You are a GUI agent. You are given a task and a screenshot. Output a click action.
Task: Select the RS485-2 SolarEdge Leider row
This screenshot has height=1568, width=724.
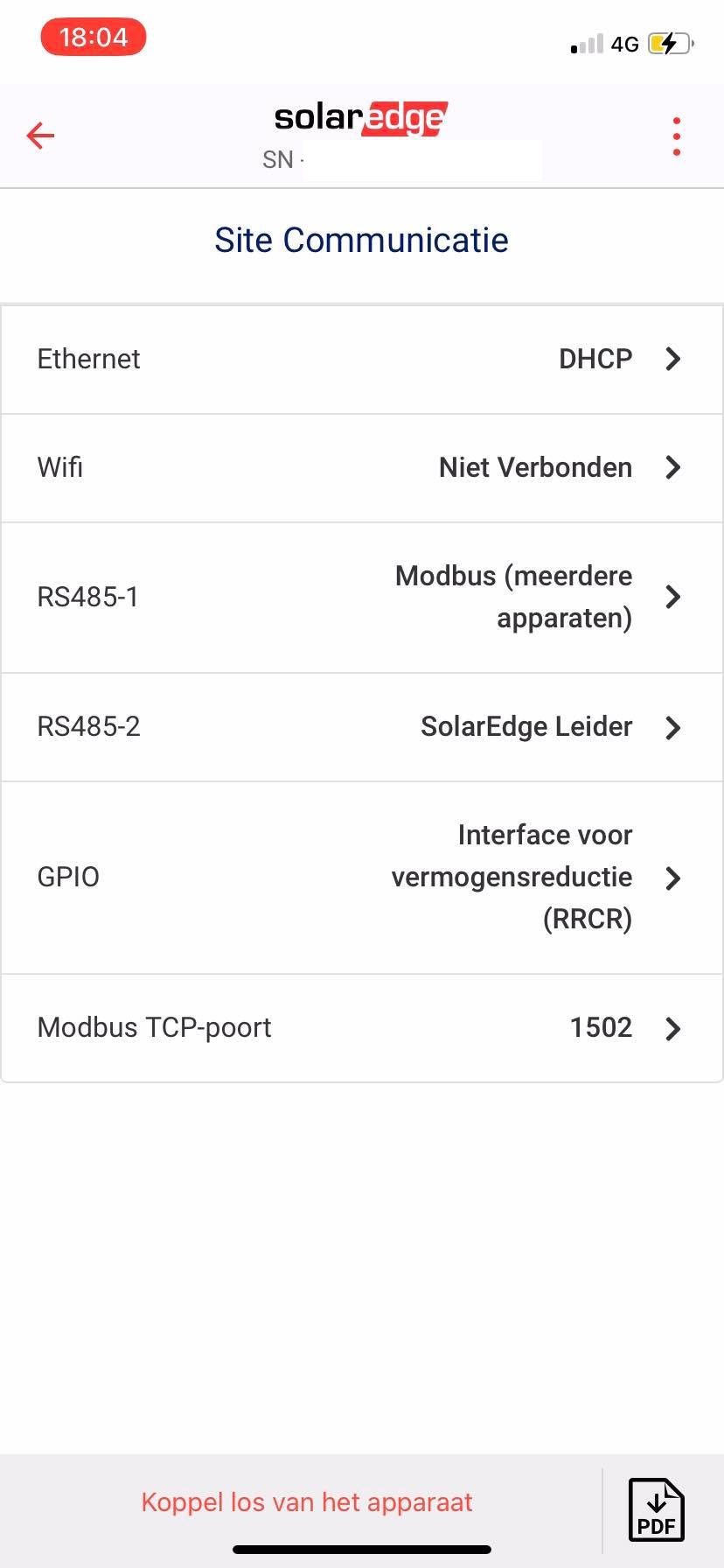point(362,727)
